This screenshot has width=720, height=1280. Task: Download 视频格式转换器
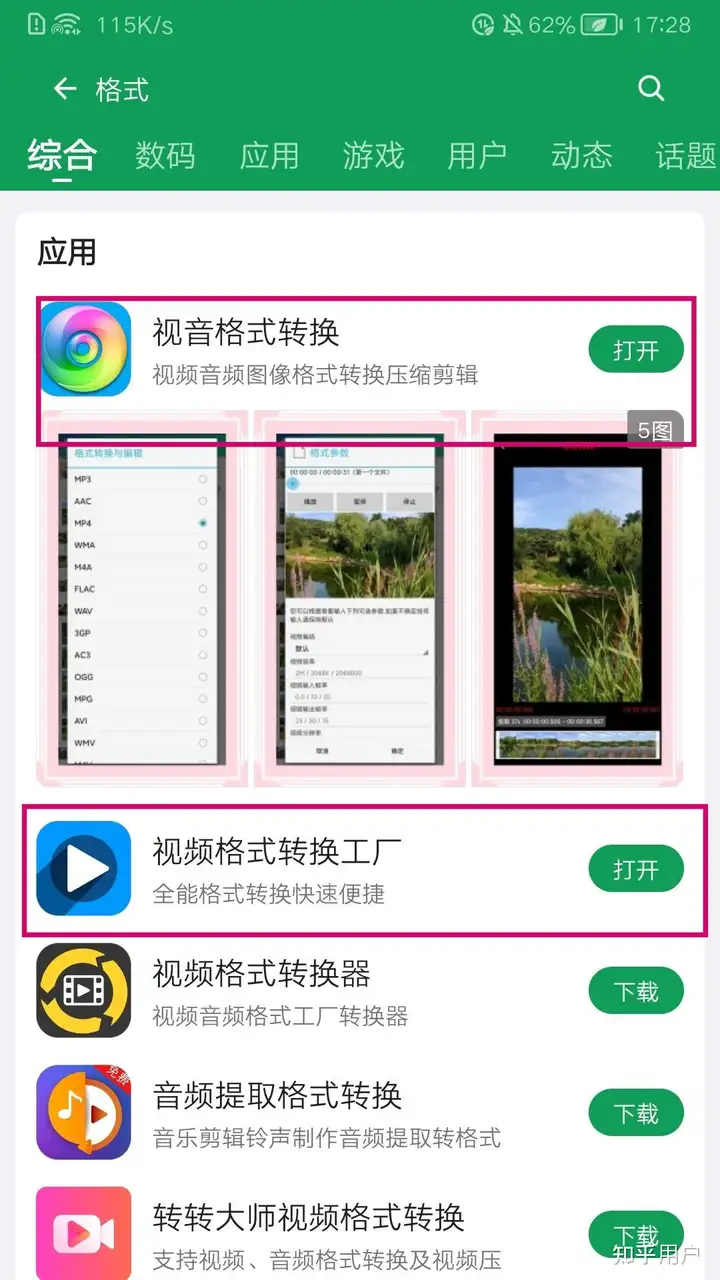click(636, 991)
